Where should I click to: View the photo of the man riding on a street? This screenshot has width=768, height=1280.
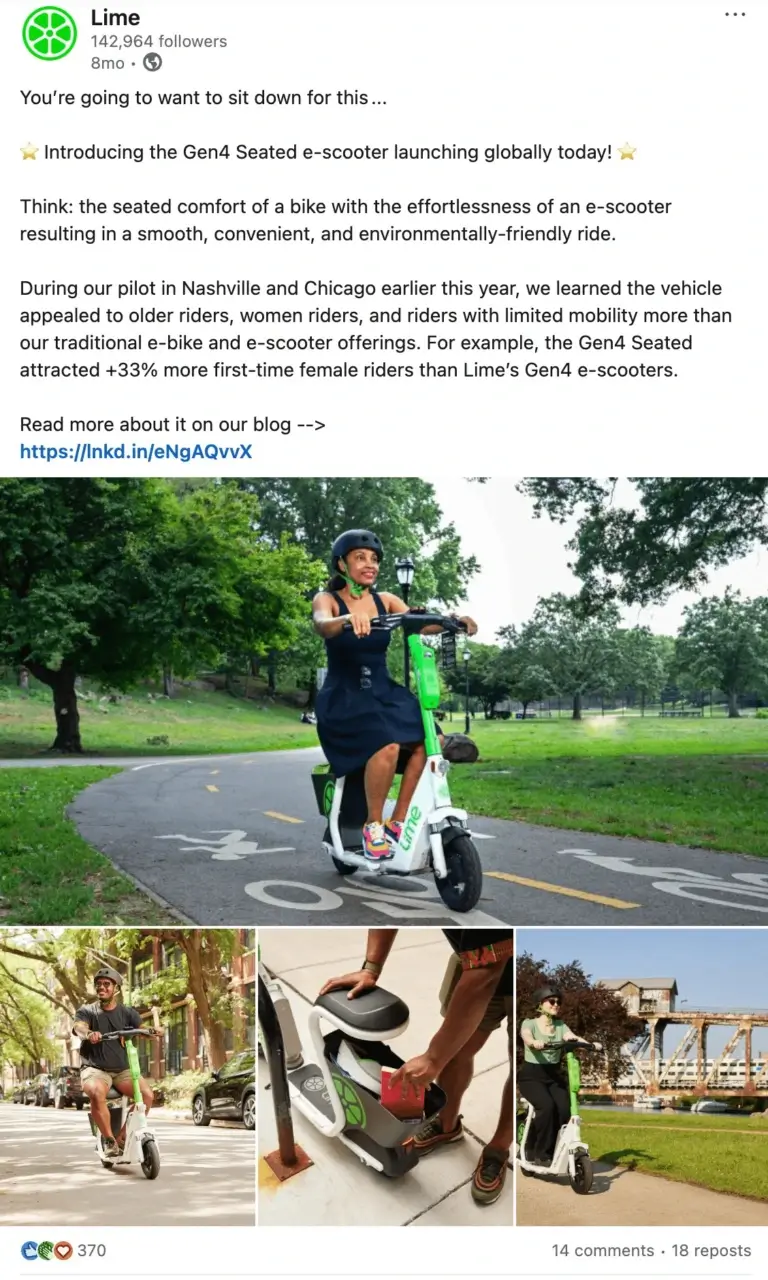(127, 1076)
